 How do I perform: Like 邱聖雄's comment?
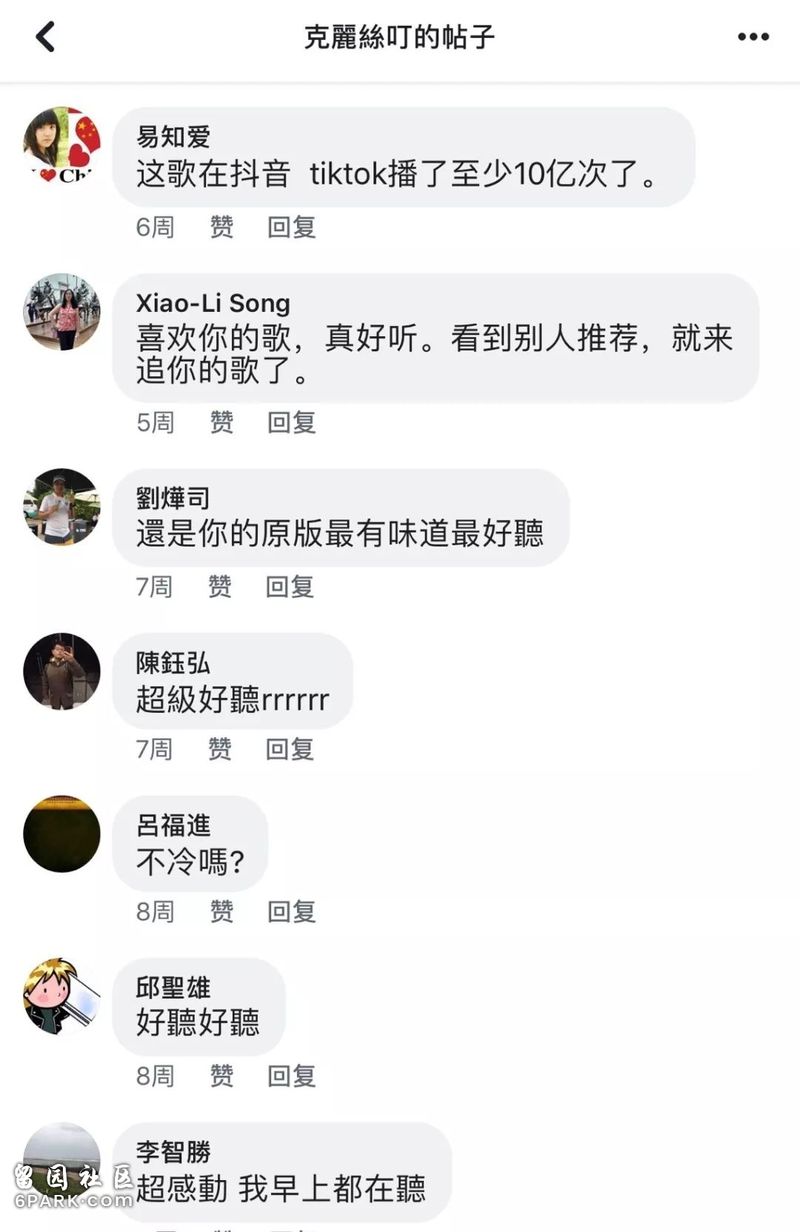click(x=221, y=1075)
